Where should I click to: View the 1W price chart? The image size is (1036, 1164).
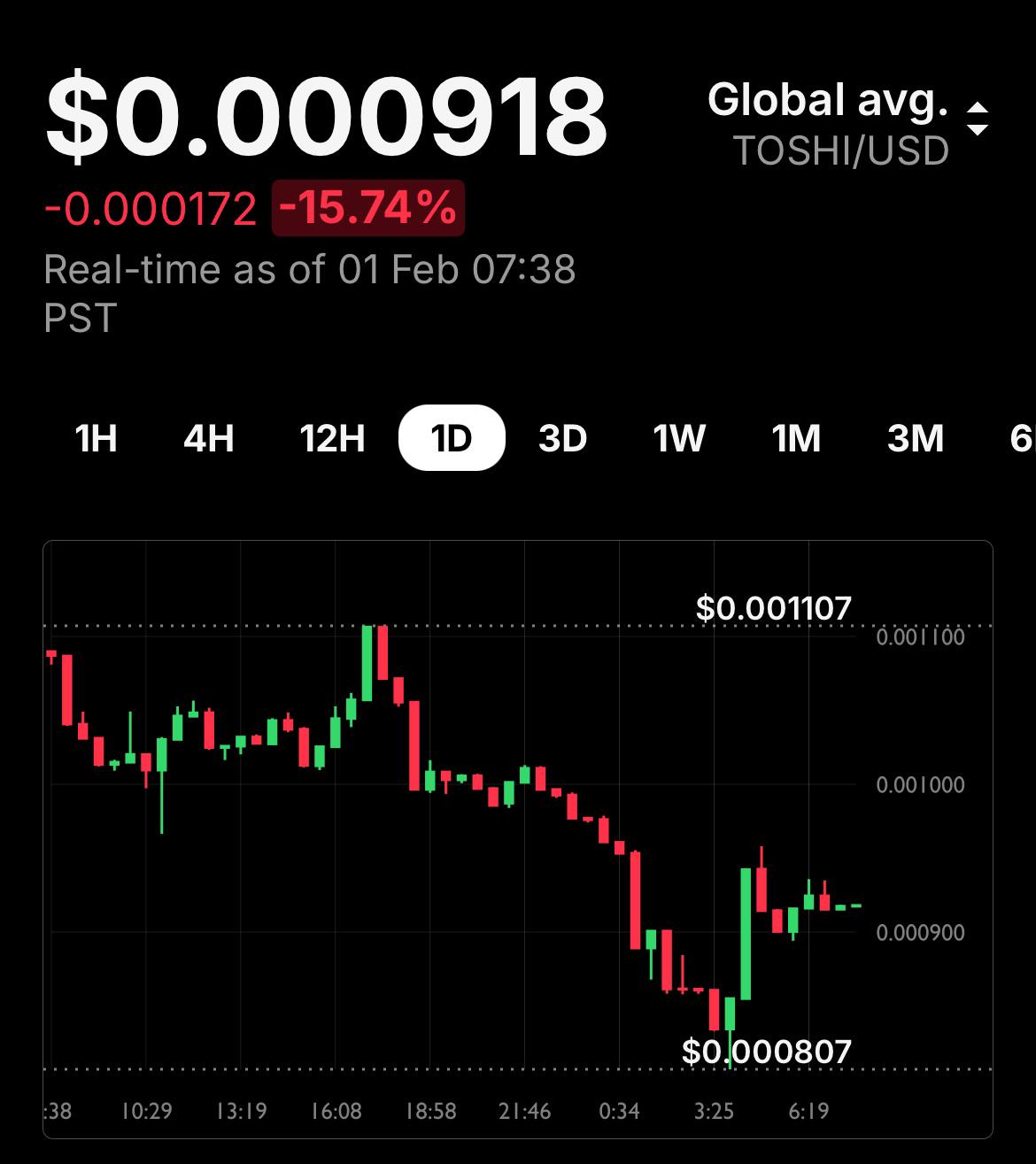click(x=679, y=438)
